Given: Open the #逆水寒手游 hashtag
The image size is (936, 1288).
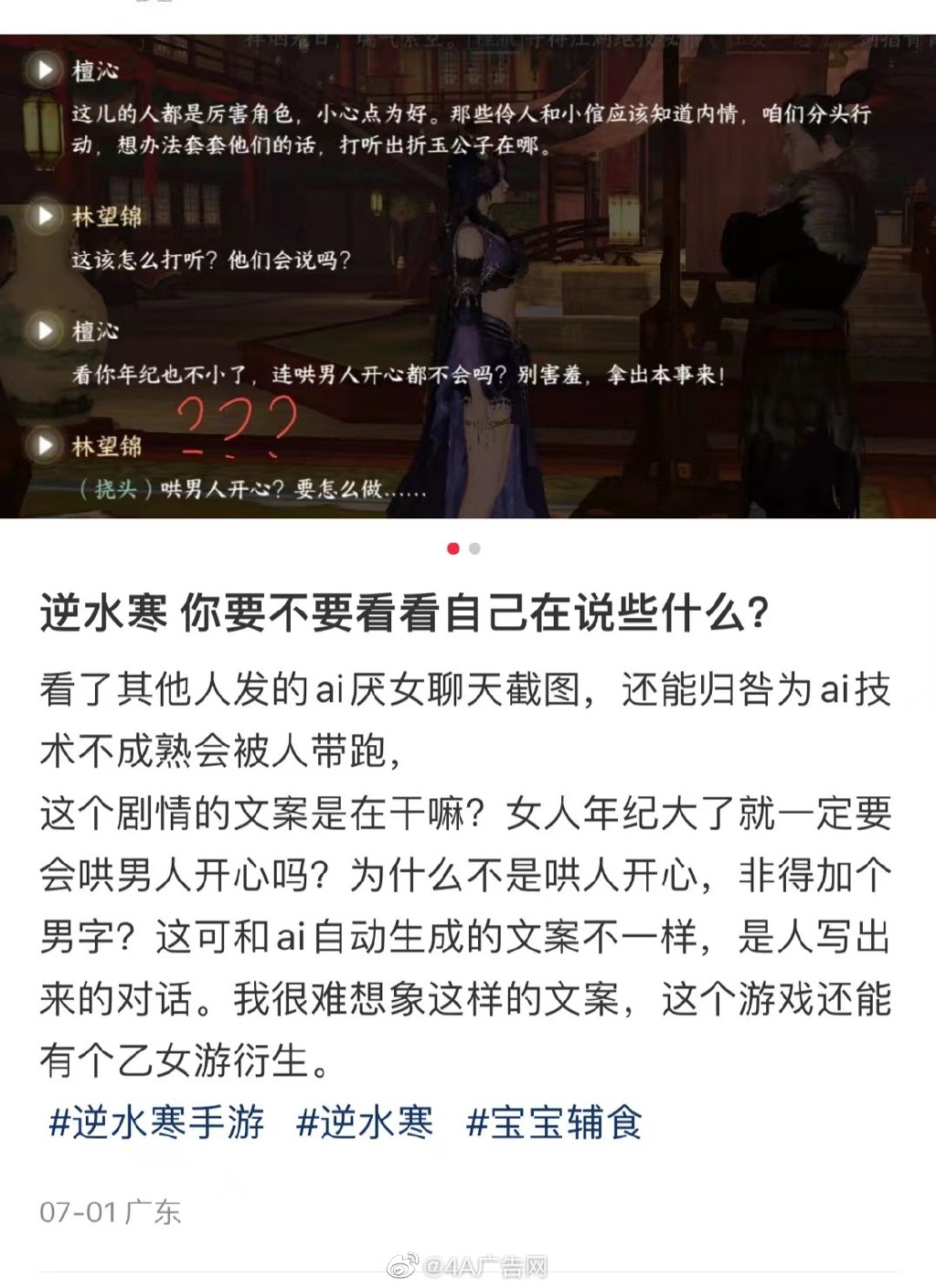Looking at the screenshot, I should coord(156,1123).
